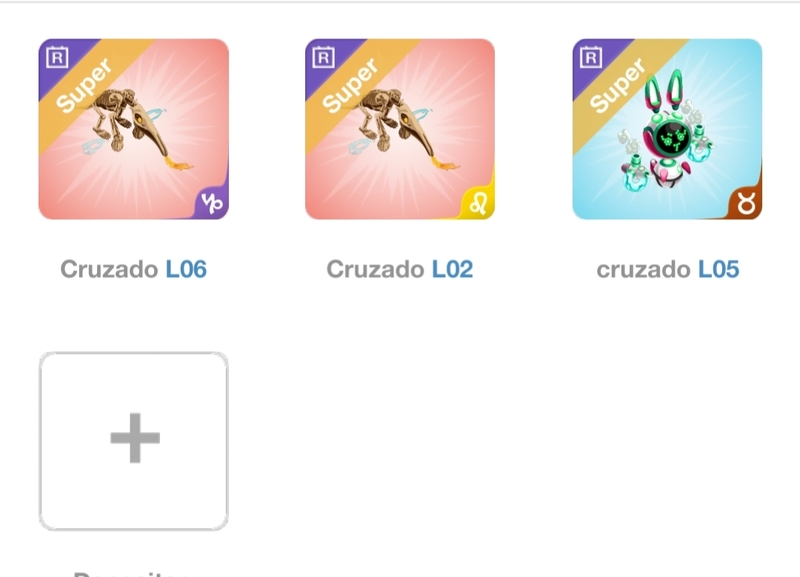Open the Cruzado L06 Super card

pyautogui.click(x=133, y=130)
